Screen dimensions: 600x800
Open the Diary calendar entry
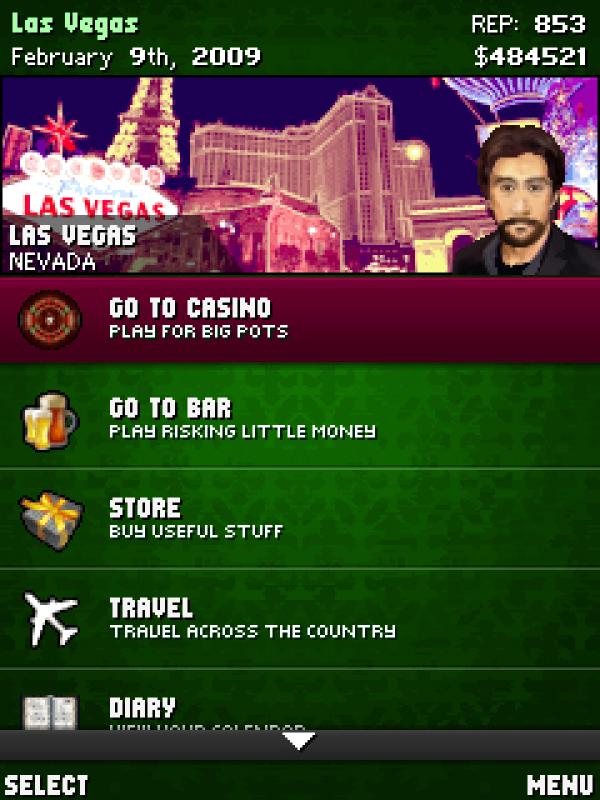tap(300, 708)
